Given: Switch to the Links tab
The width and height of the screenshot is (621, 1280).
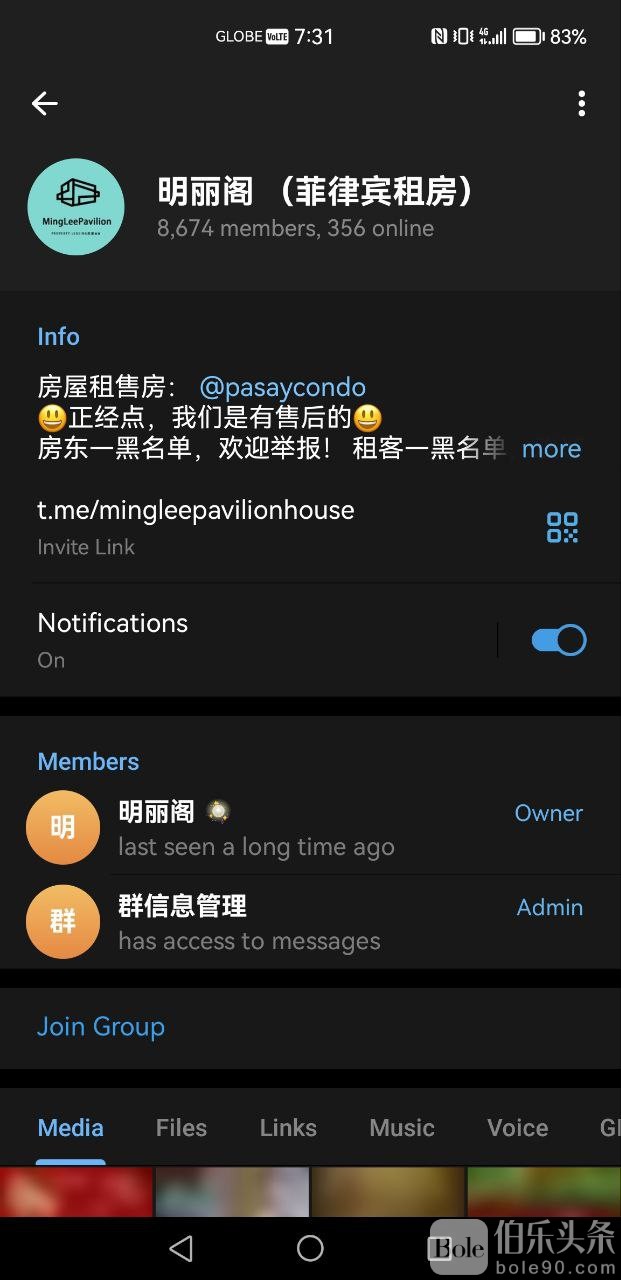Looking at the screenshot, I should [288, 1128].
